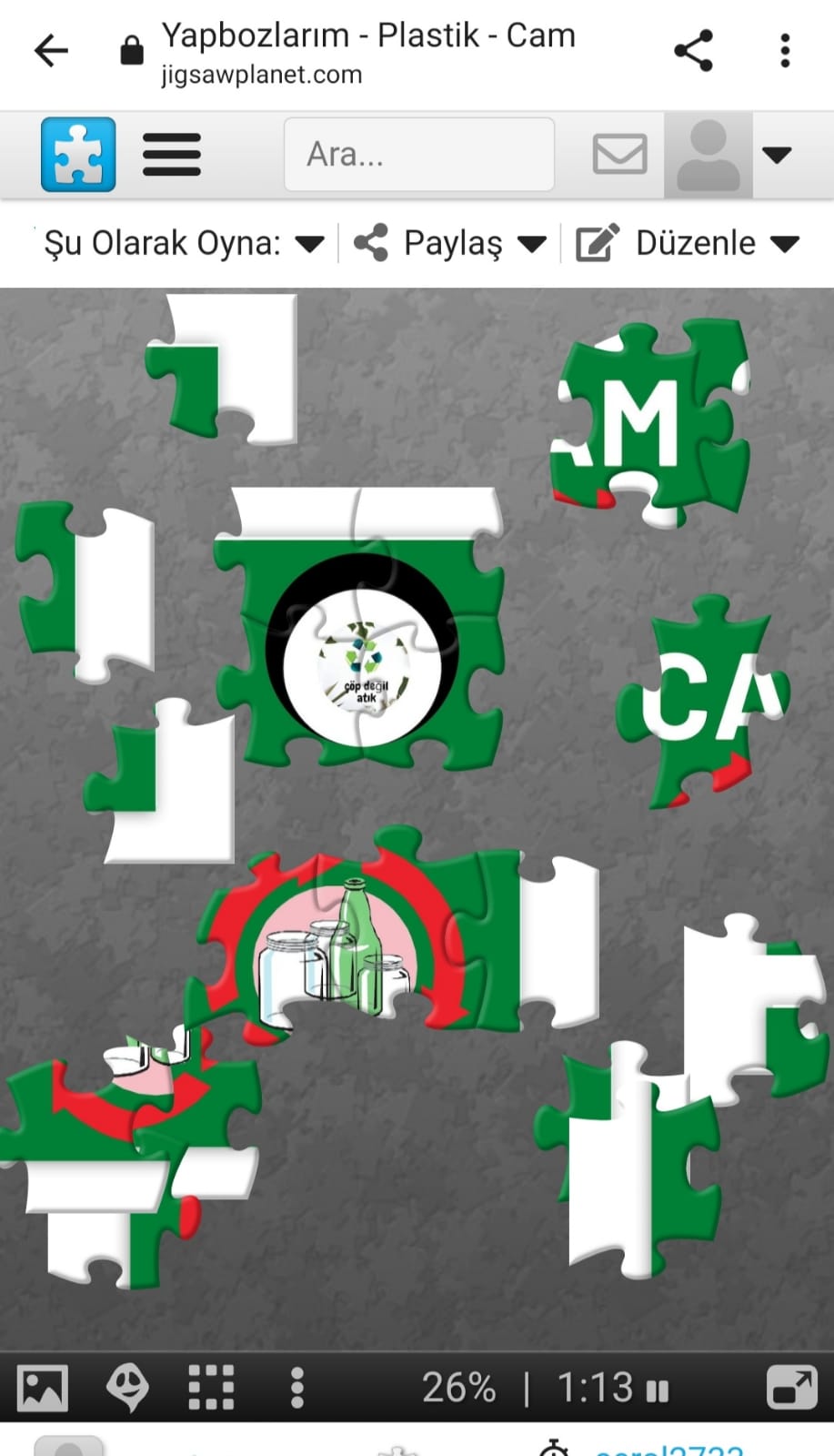Toggle the ghost image helper
The image size is (834, 1456).
[x=127, y=1388]
